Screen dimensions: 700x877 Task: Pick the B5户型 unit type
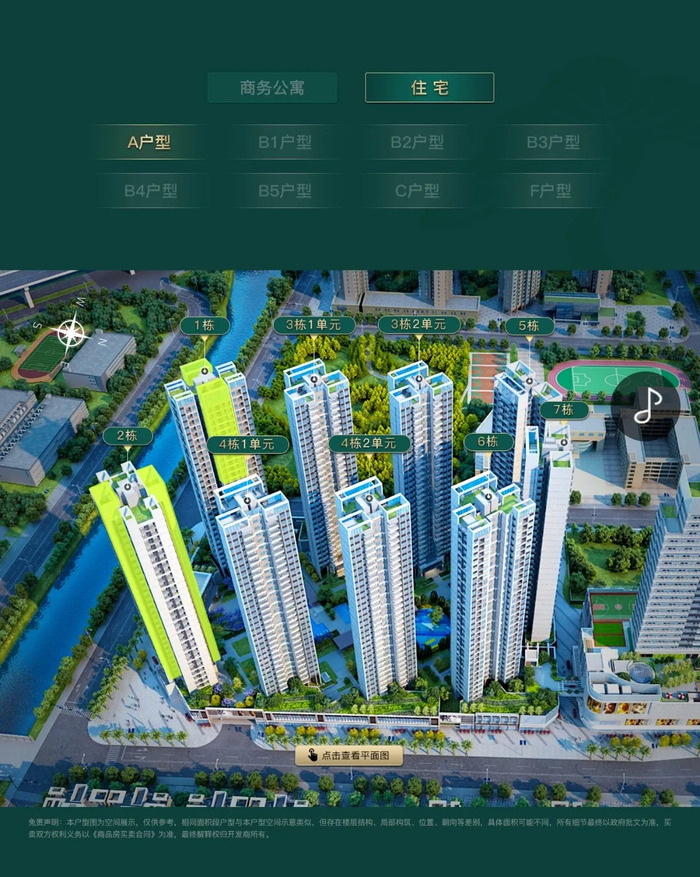285,190
